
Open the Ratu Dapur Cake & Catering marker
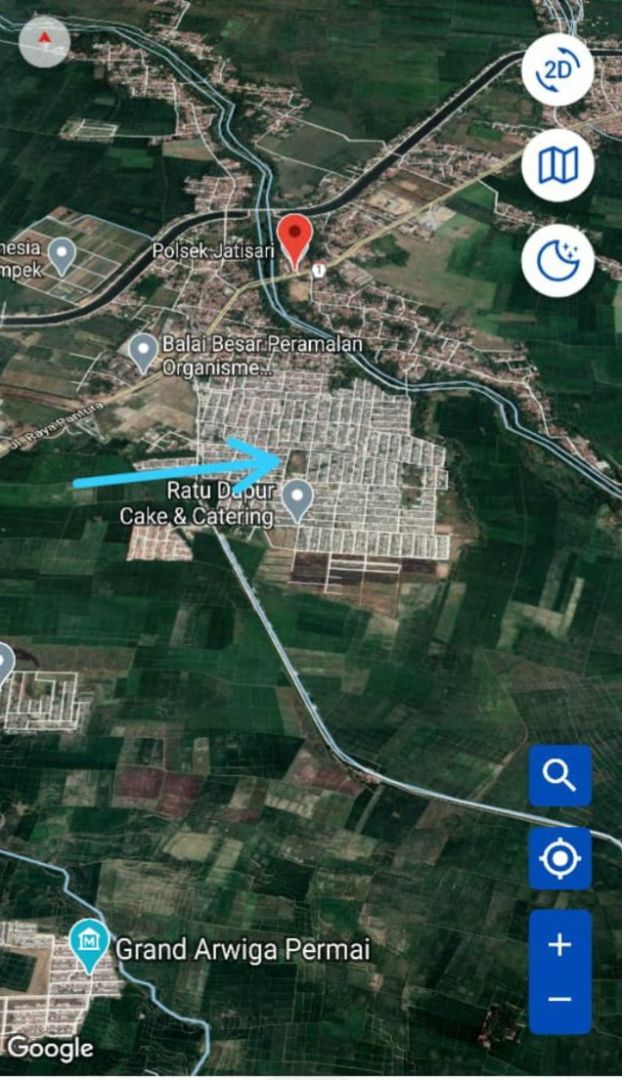[x=296, y=499]
